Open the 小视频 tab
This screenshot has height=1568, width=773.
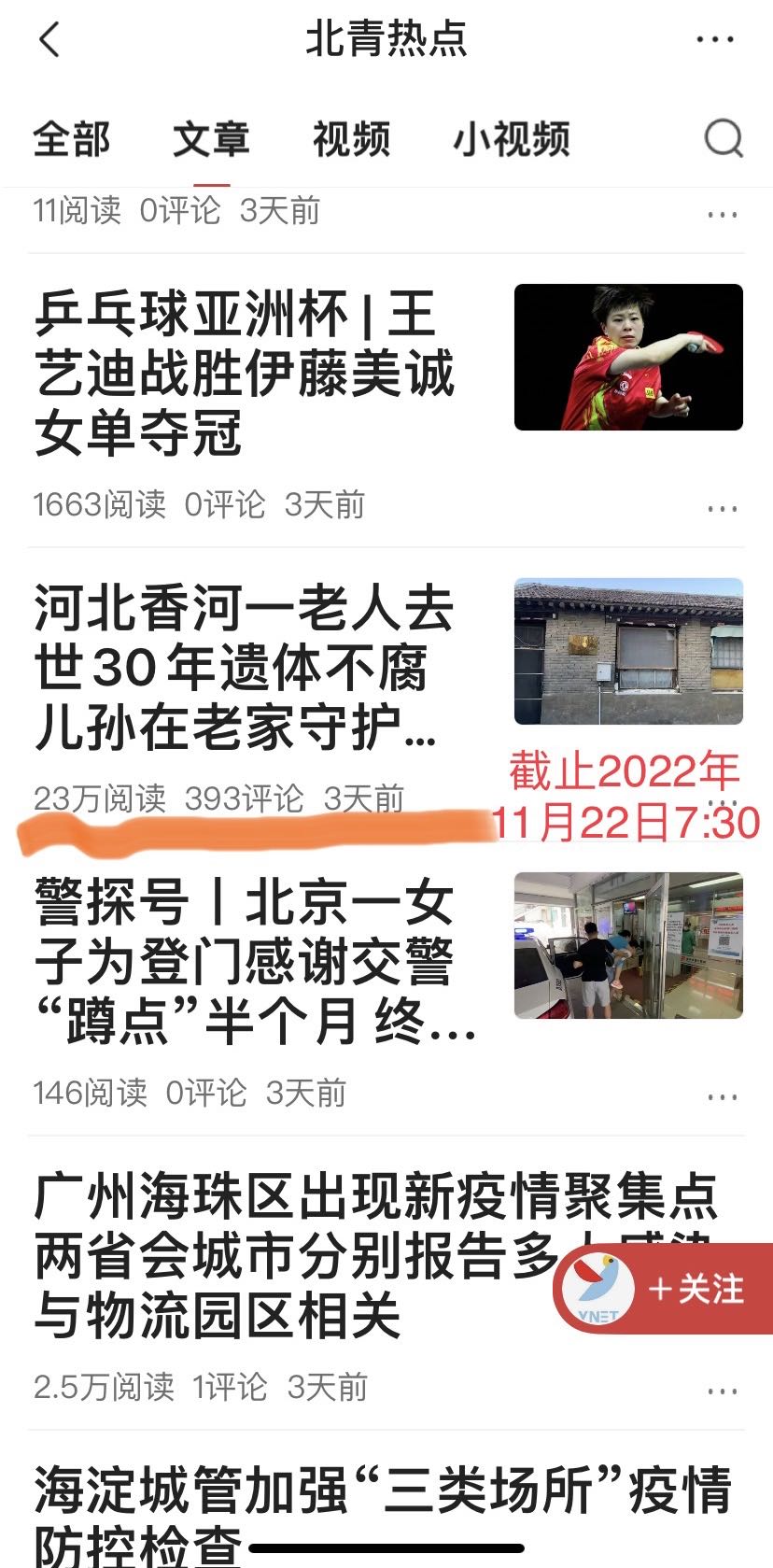[x=511, y=140]
